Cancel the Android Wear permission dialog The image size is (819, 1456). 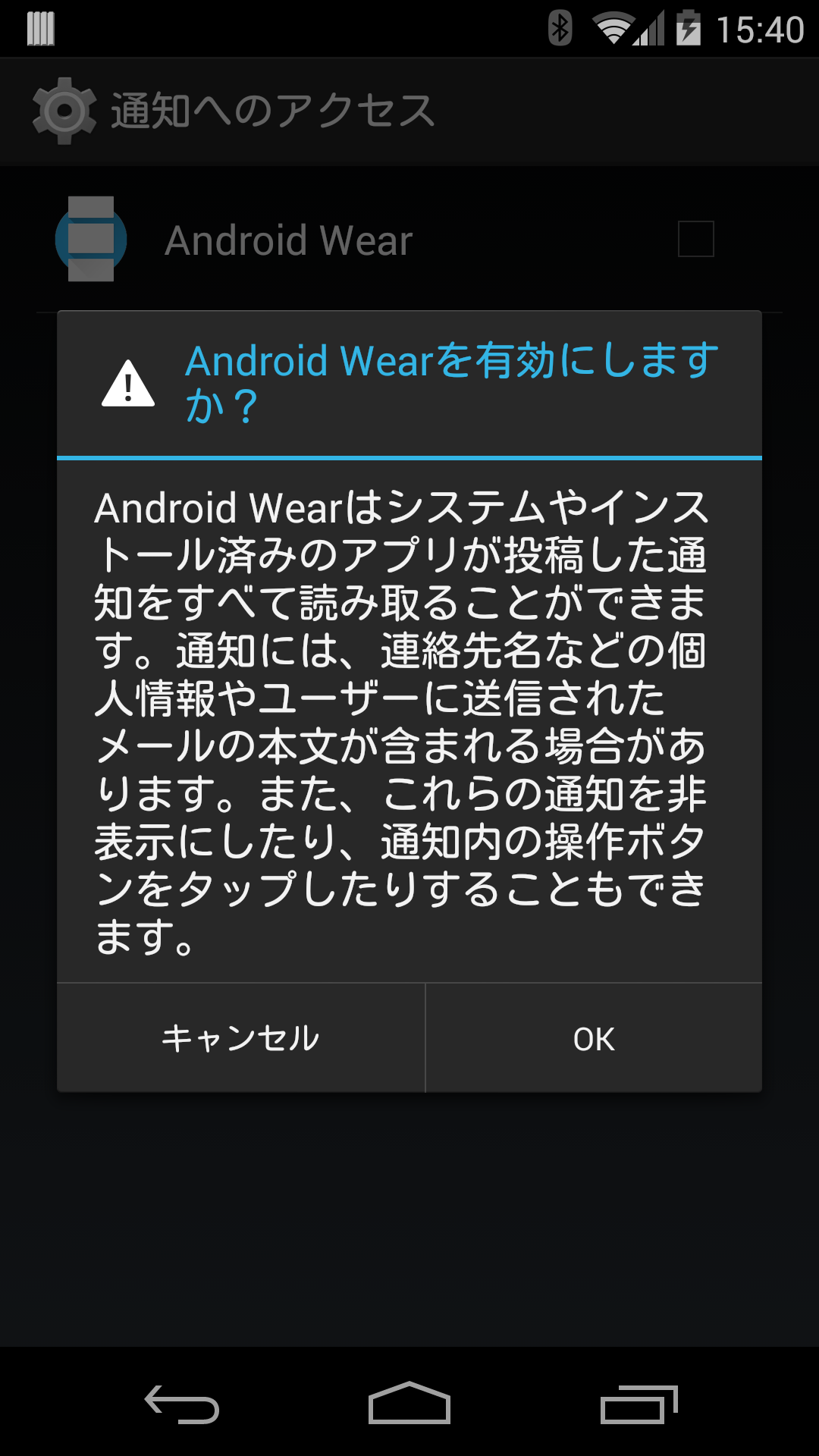pos(241,1038)
